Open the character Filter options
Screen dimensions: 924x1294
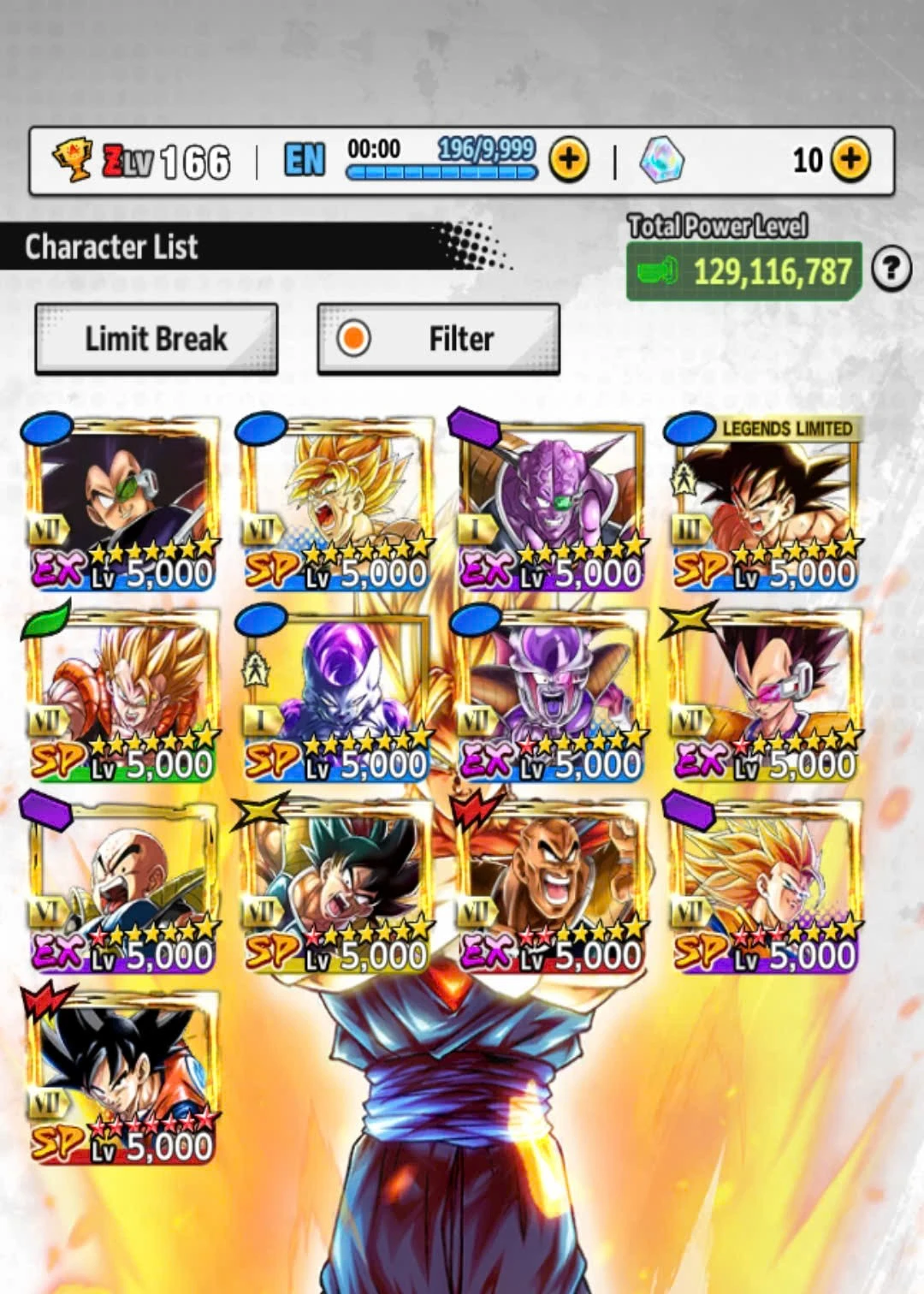pos(438,339)
